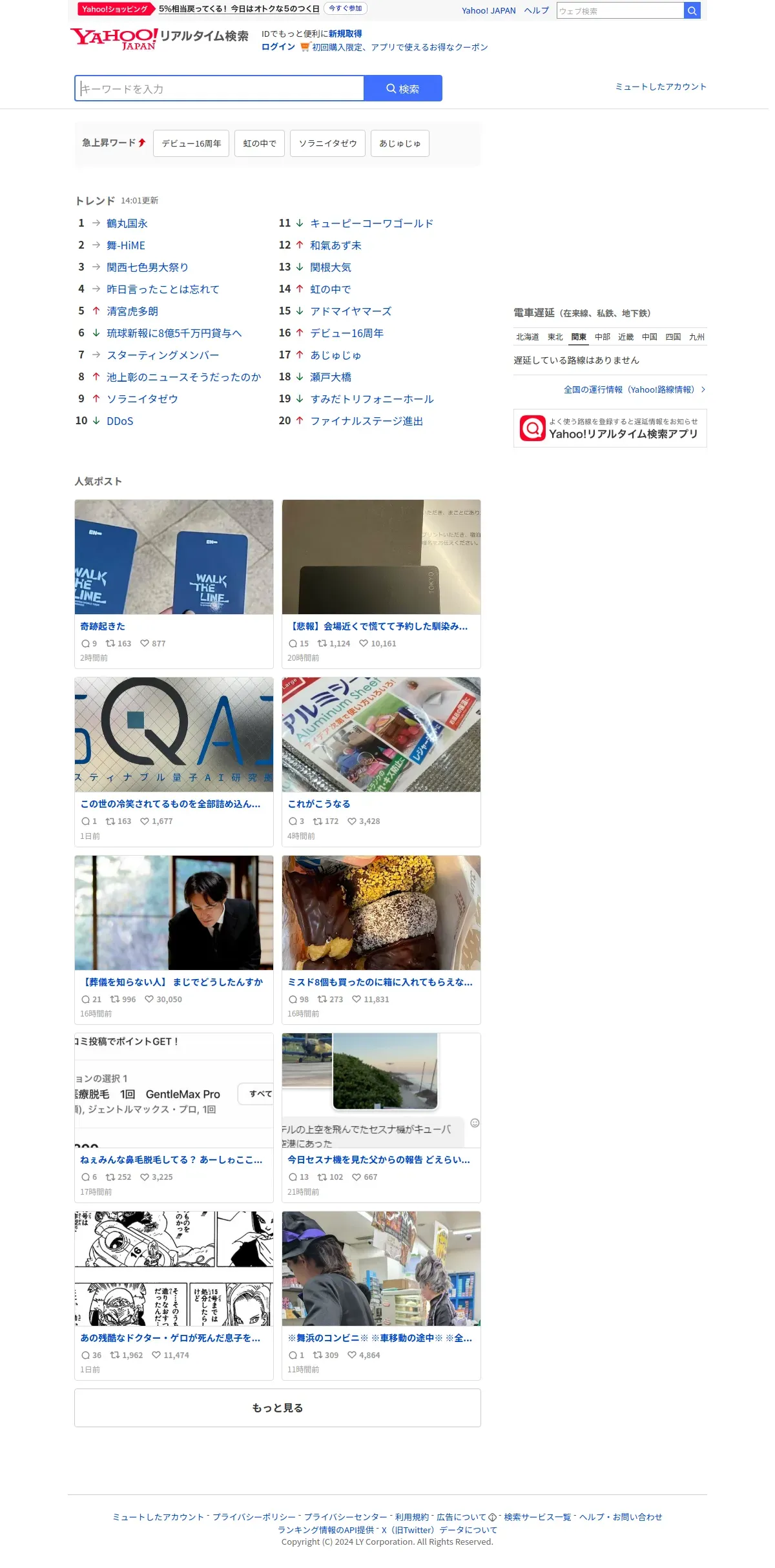Open ミュートしたアカウント link near search

661,87
